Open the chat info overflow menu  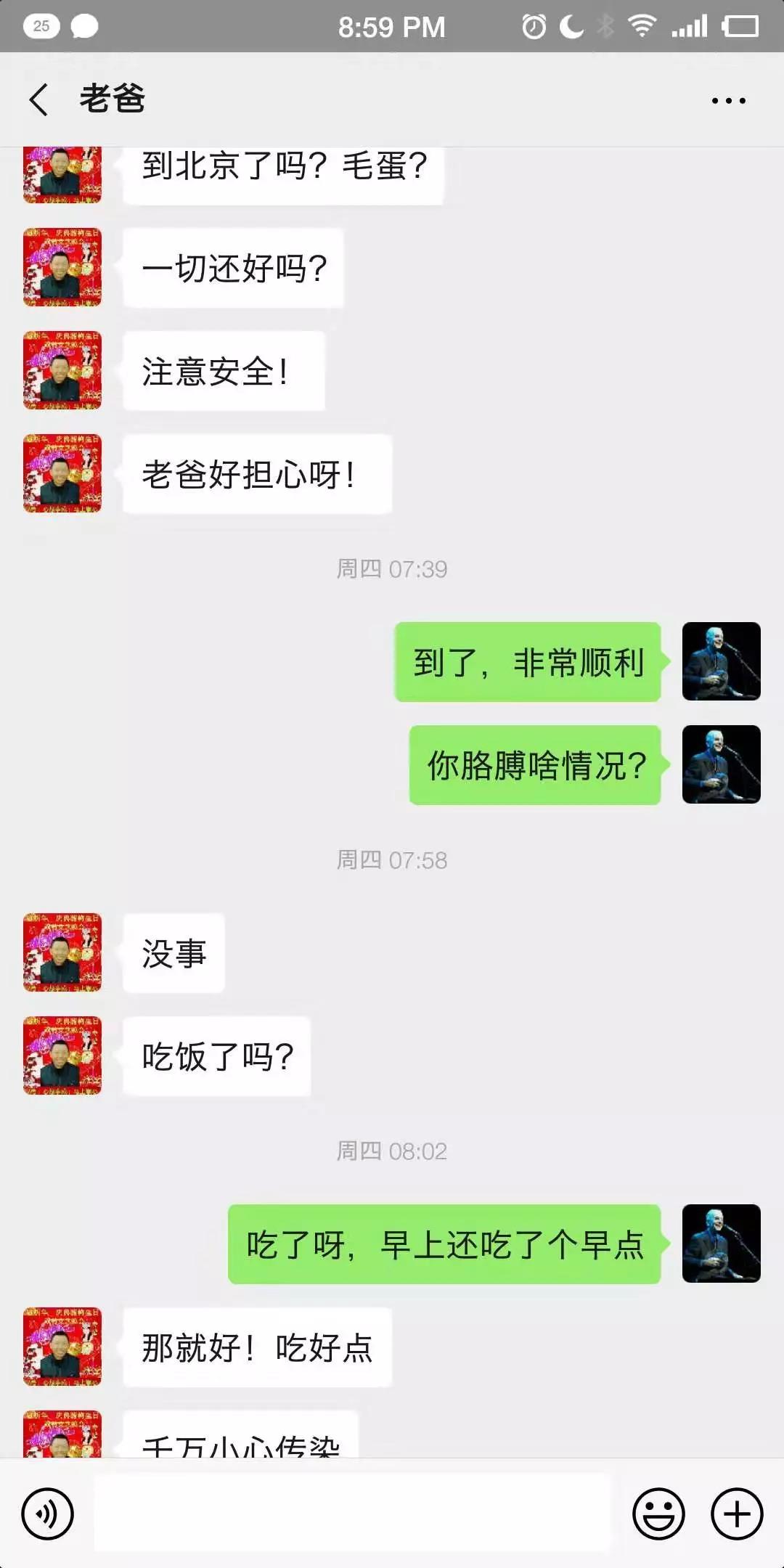(x=728, y=101)
